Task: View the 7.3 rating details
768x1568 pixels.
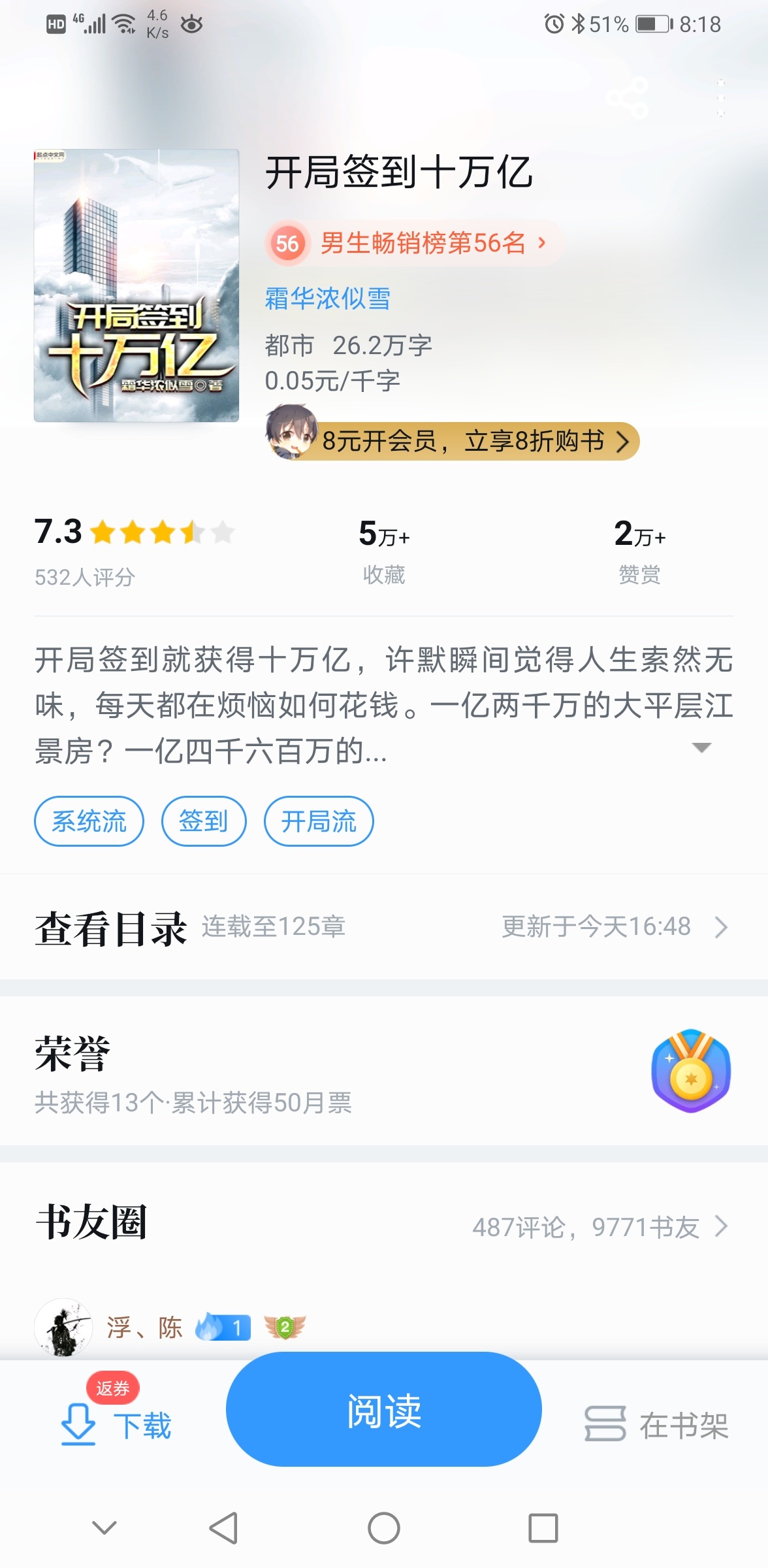Action: coord(134,549)
